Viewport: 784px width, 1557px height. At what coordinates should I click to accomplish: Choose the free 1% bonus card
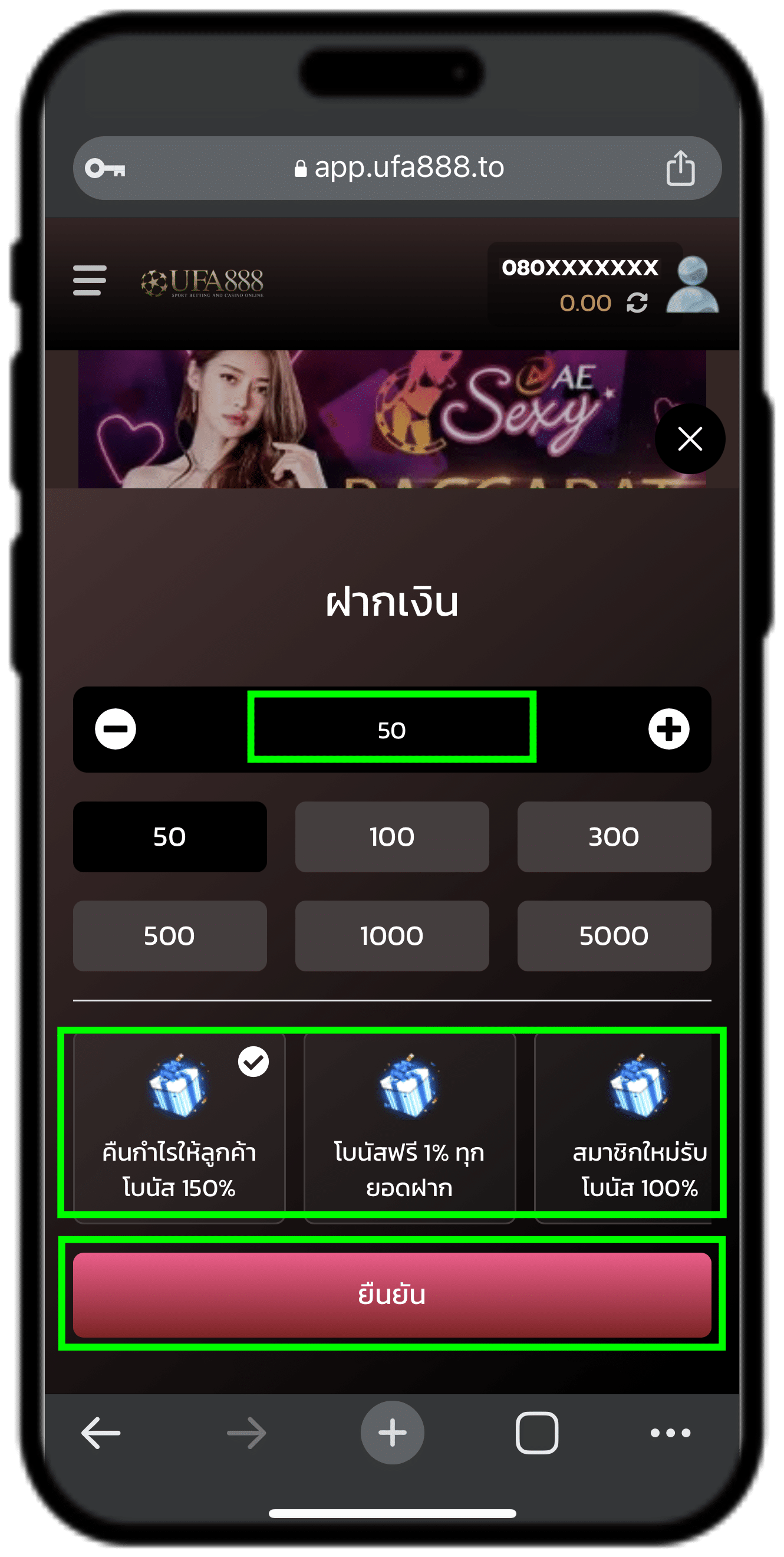410,1127
